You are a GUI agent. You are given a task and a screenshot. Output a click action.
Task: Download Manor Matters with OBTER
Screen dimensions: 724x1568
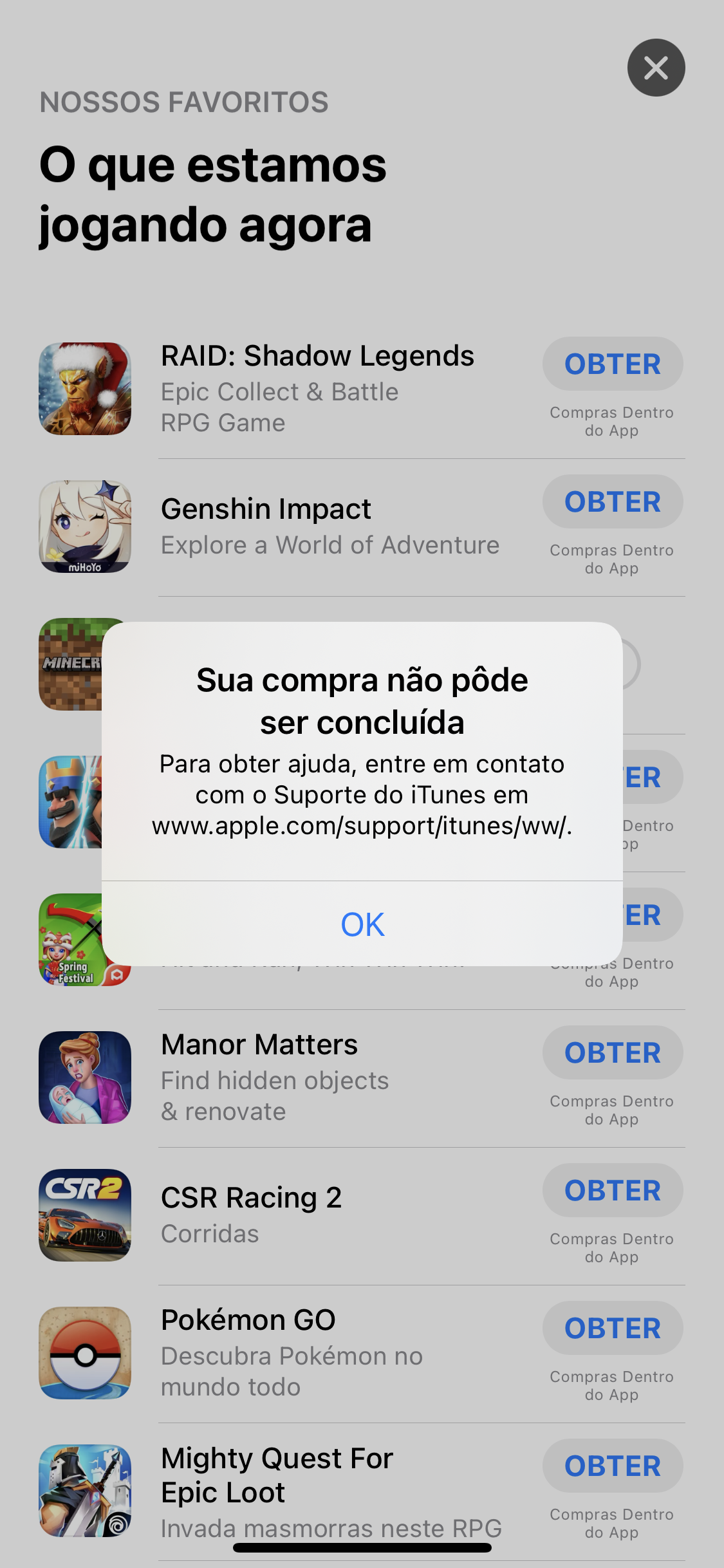(612, 1053)
